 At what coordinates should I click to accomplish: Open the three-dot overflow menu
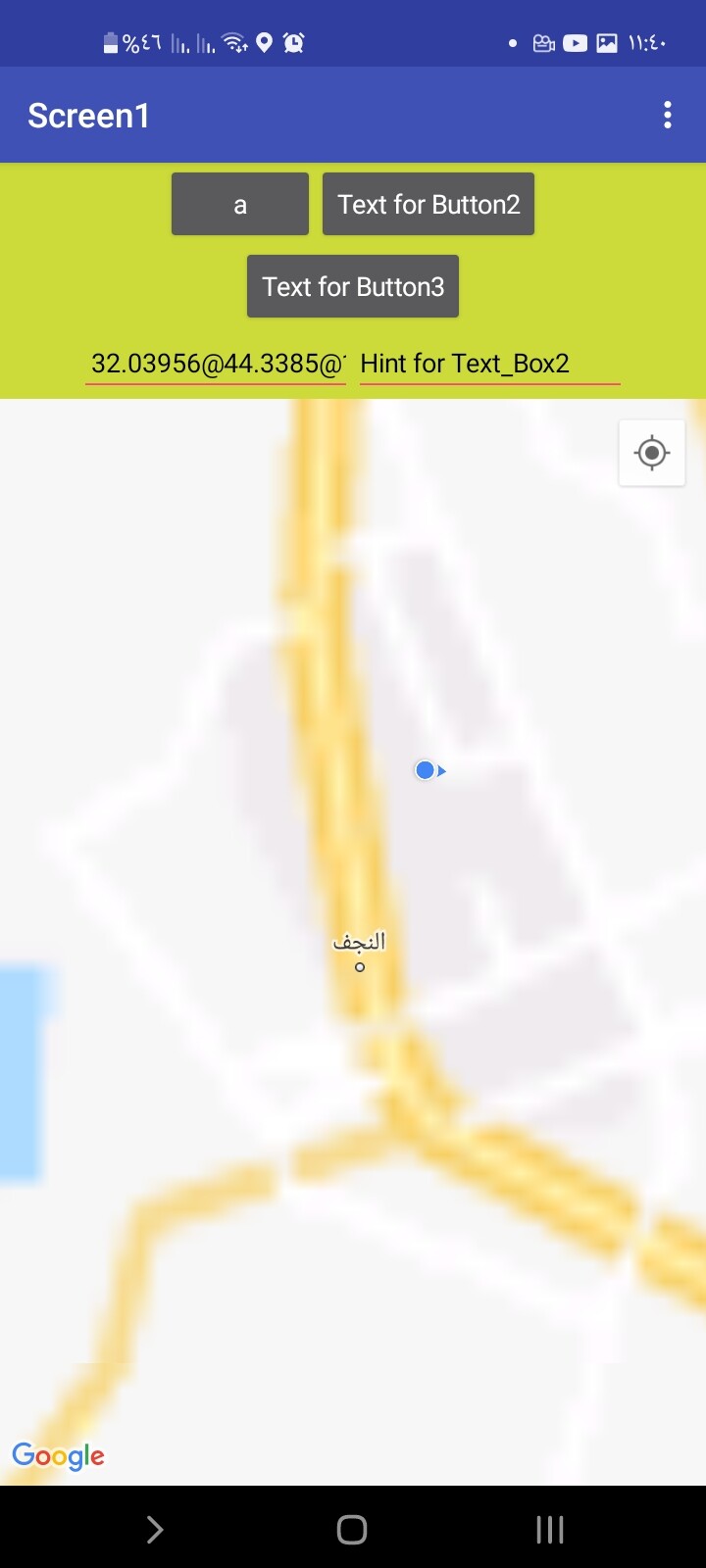coord(667,116)
